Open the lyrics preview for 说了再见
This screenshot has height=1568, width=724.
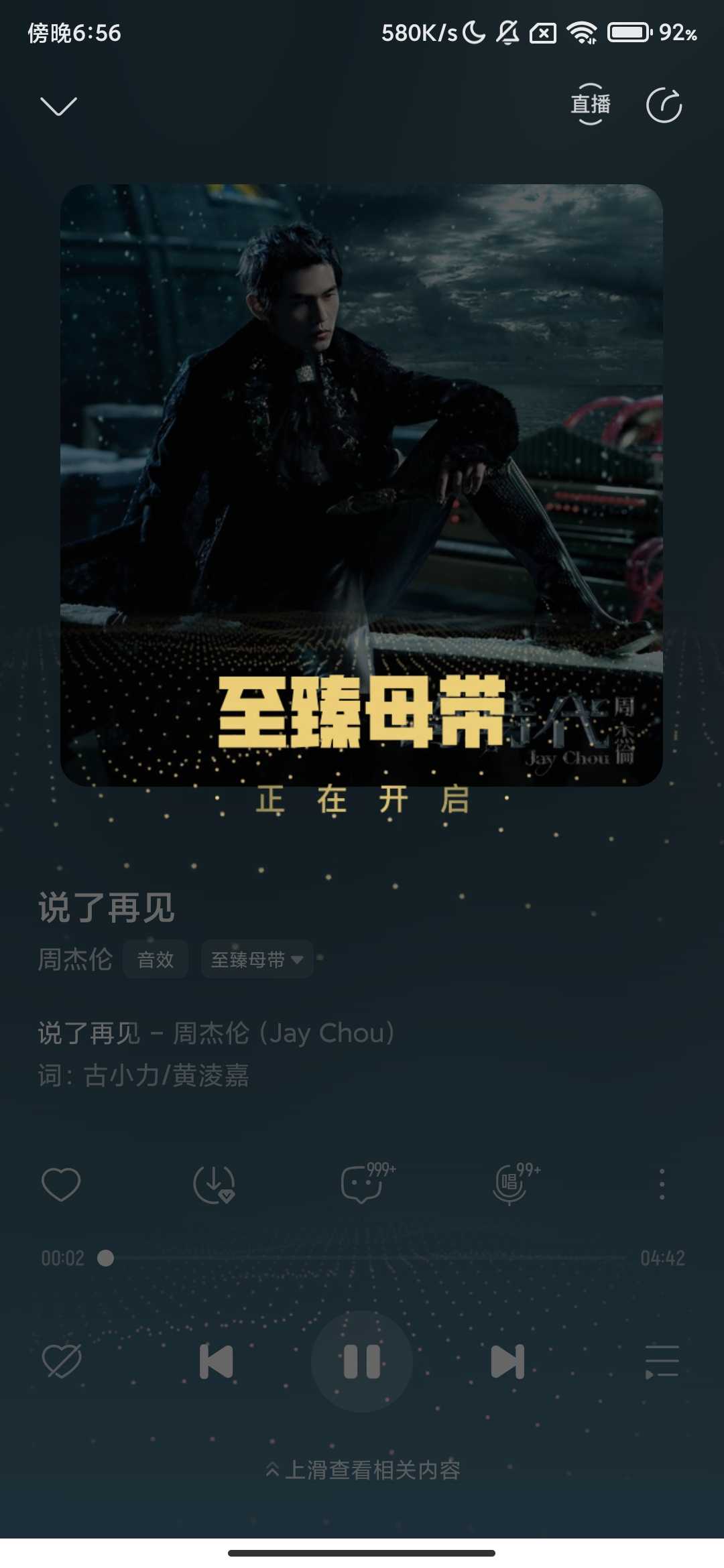click(216, 1053)
